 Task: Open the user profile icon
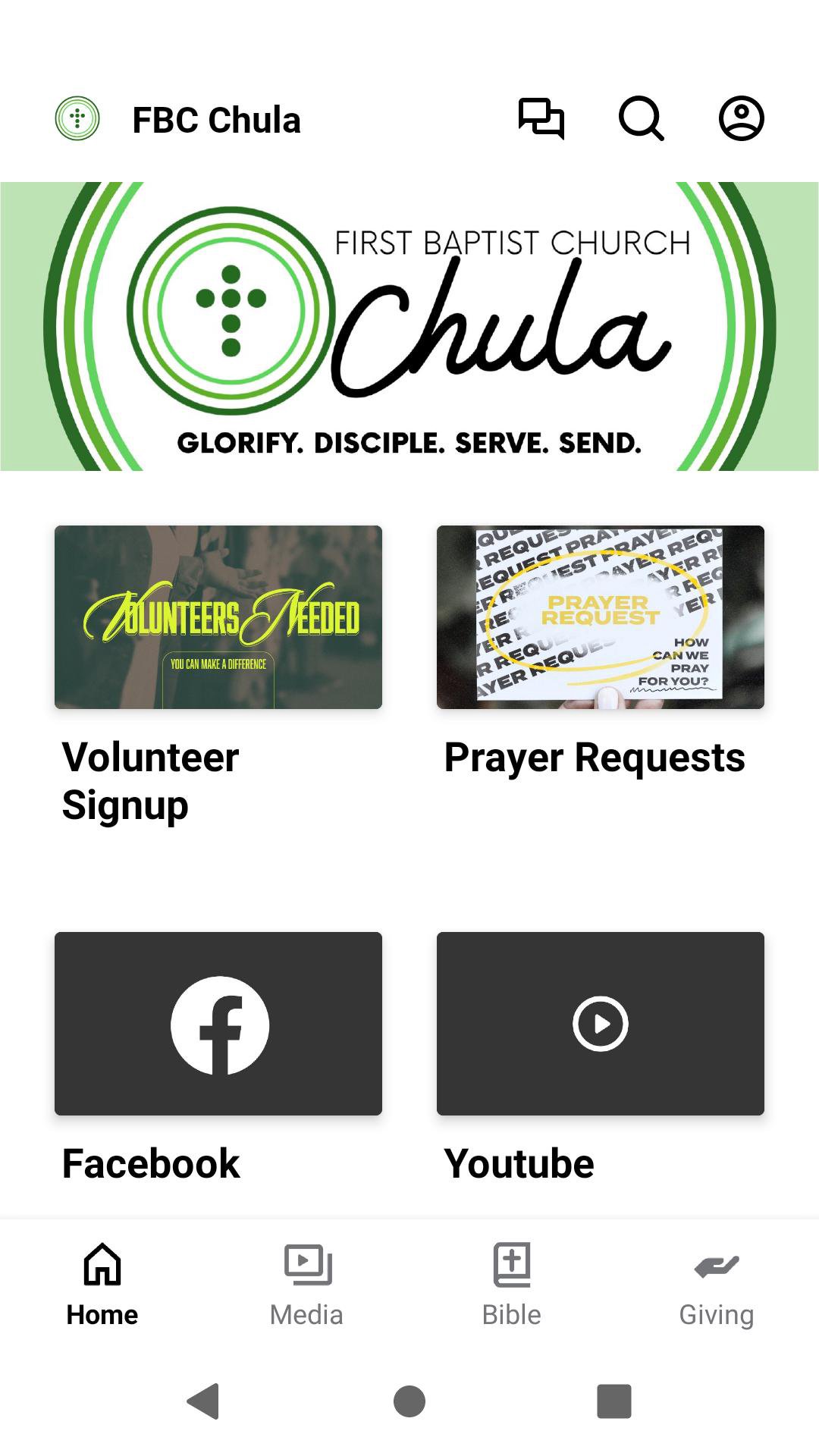pyautogui.click(x=741, y=119)
